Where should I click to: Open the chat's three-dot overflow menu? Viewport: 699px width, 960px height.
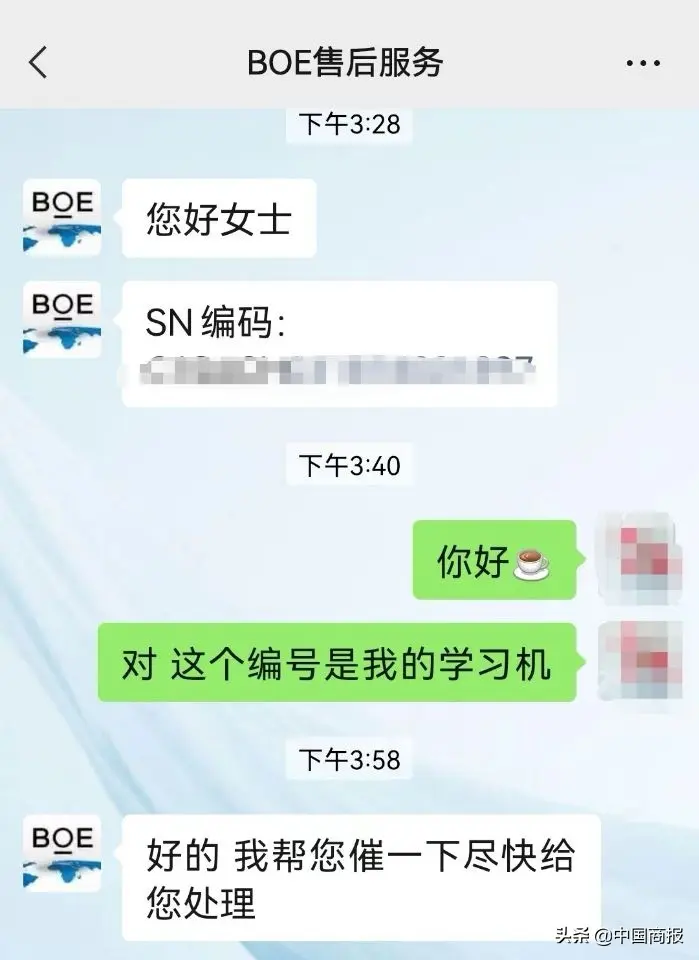click(642, 63)
